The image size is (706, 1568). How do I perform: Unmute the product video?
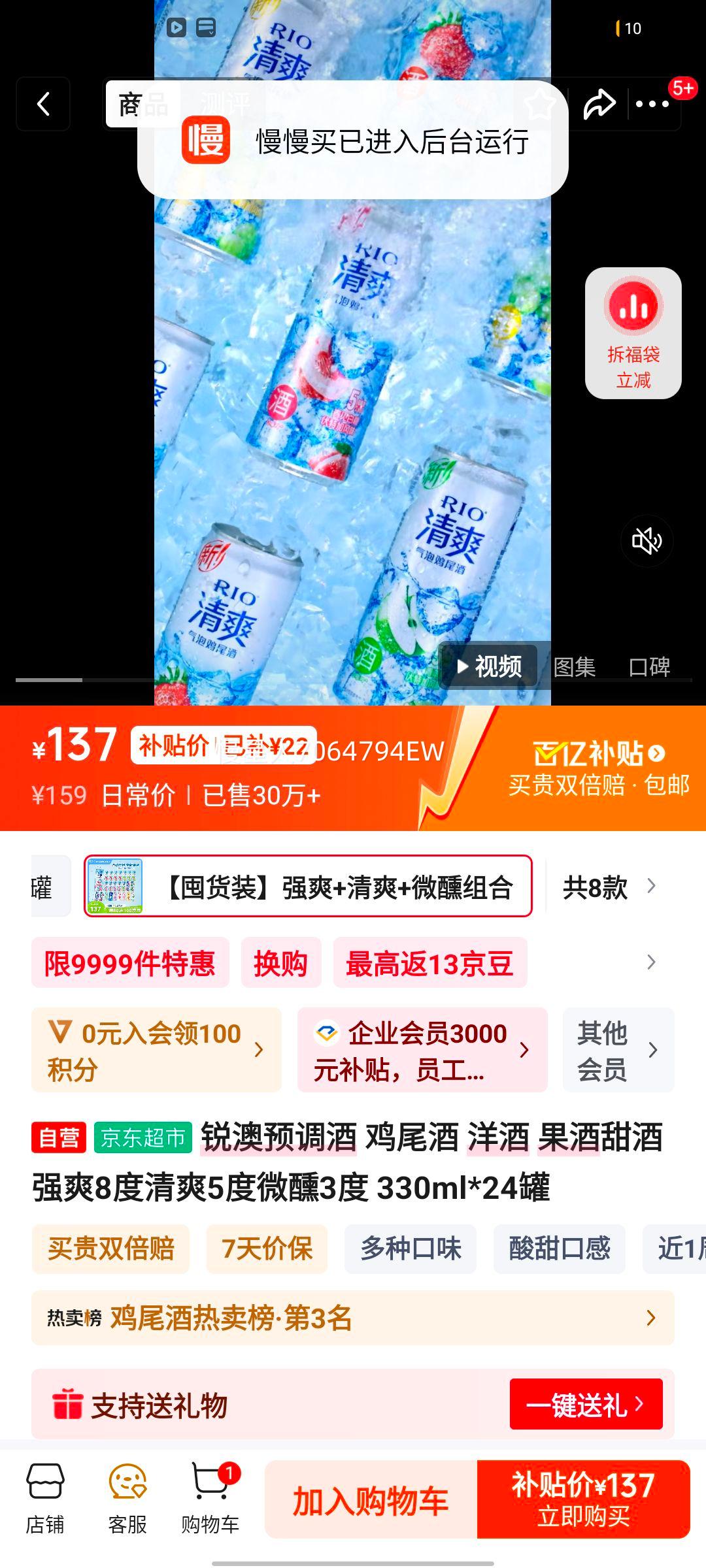coord(647,540)
